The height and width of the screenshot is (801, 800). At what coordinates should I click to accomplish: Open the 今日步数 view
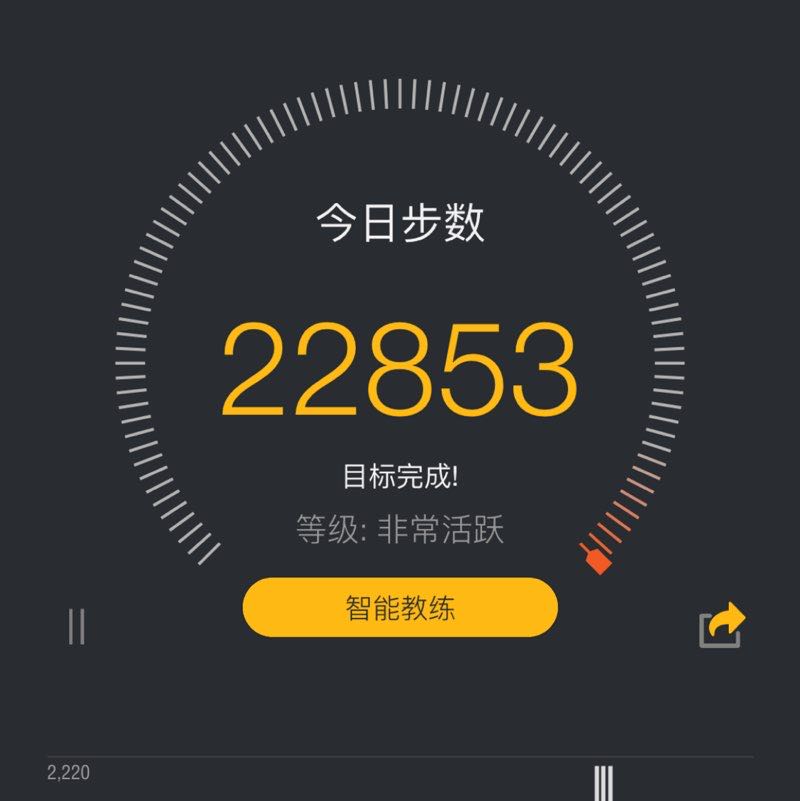[400, 222]
